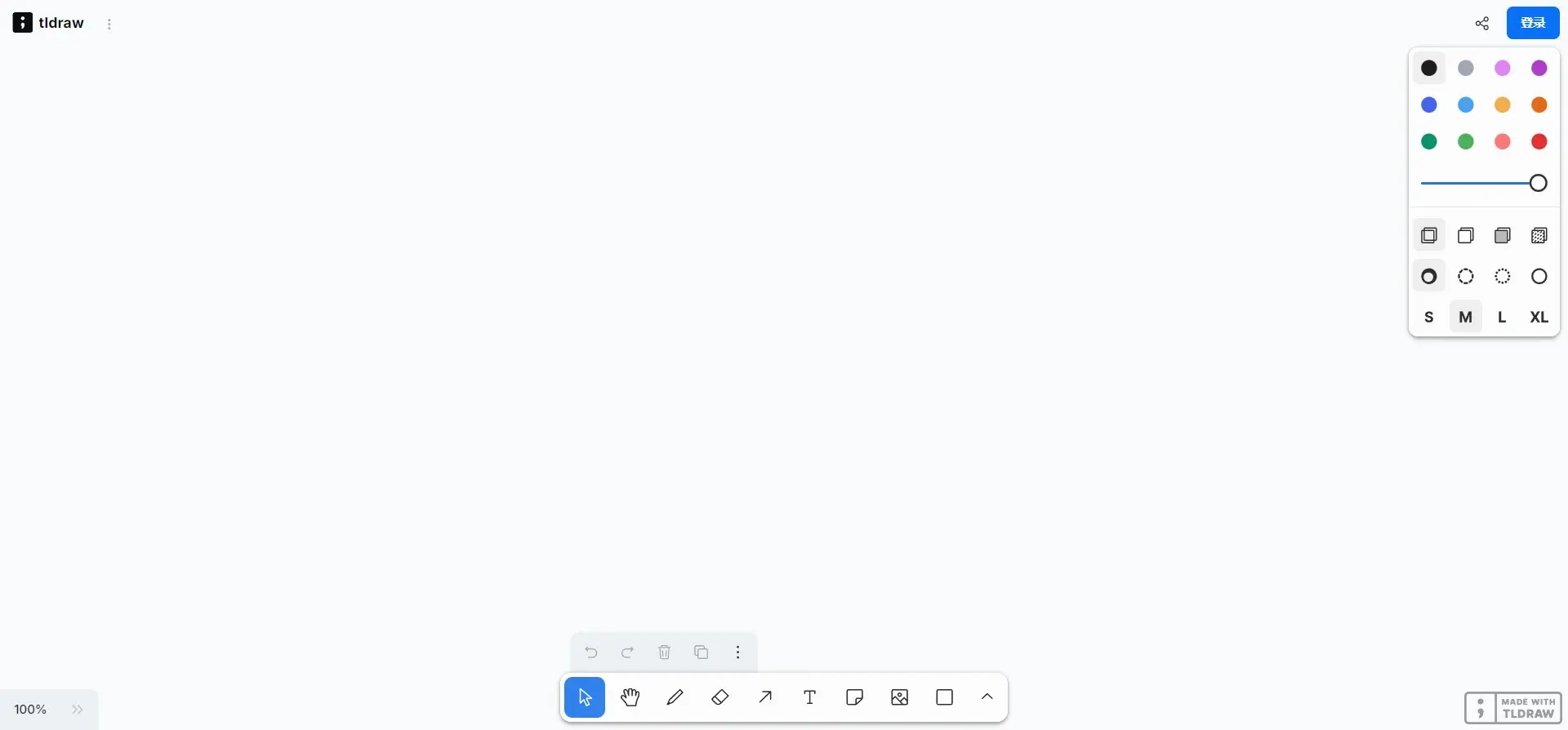Pick the arrow tool
Screen dimensions: 1568x730
(x=765, y=697)
